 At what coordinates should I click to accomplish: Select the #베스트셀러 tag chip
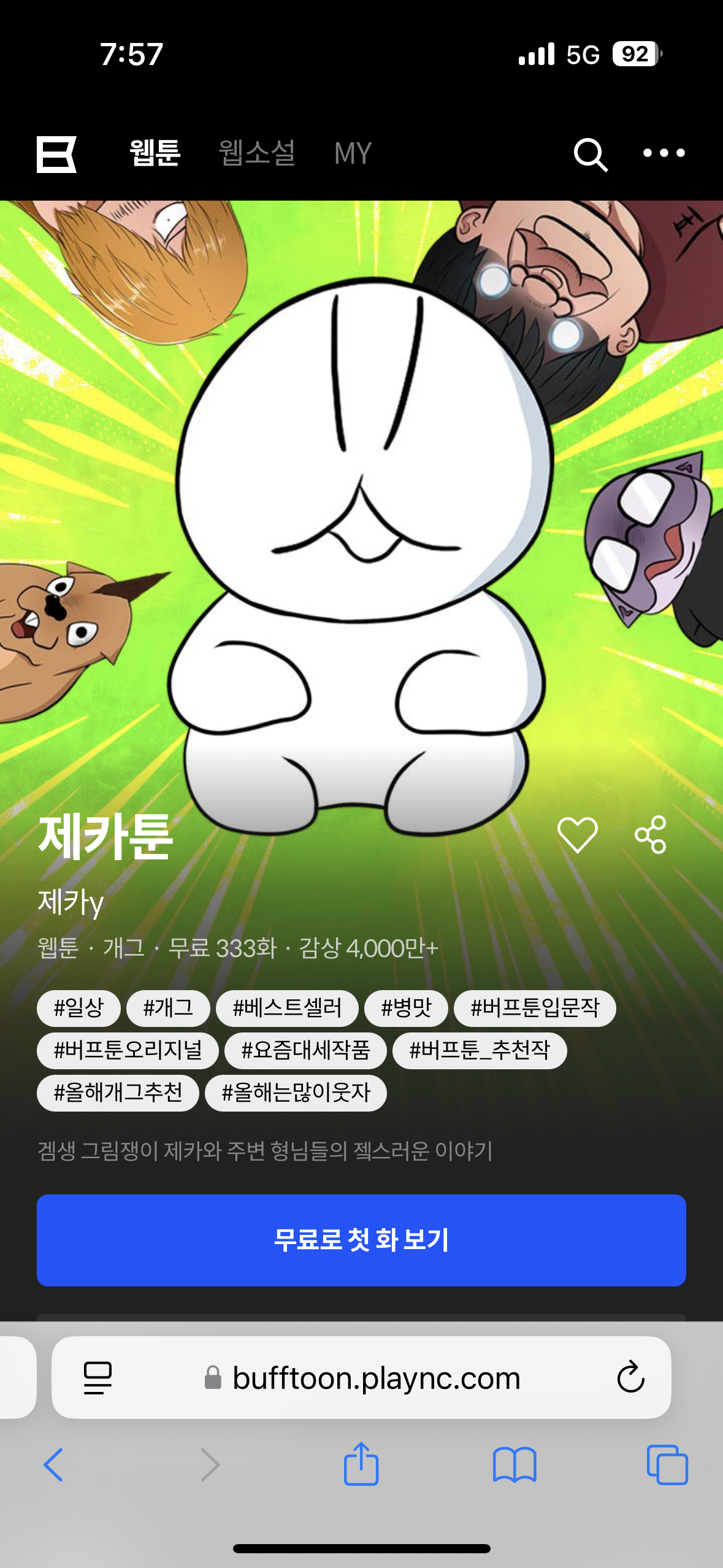[287, 1008]
